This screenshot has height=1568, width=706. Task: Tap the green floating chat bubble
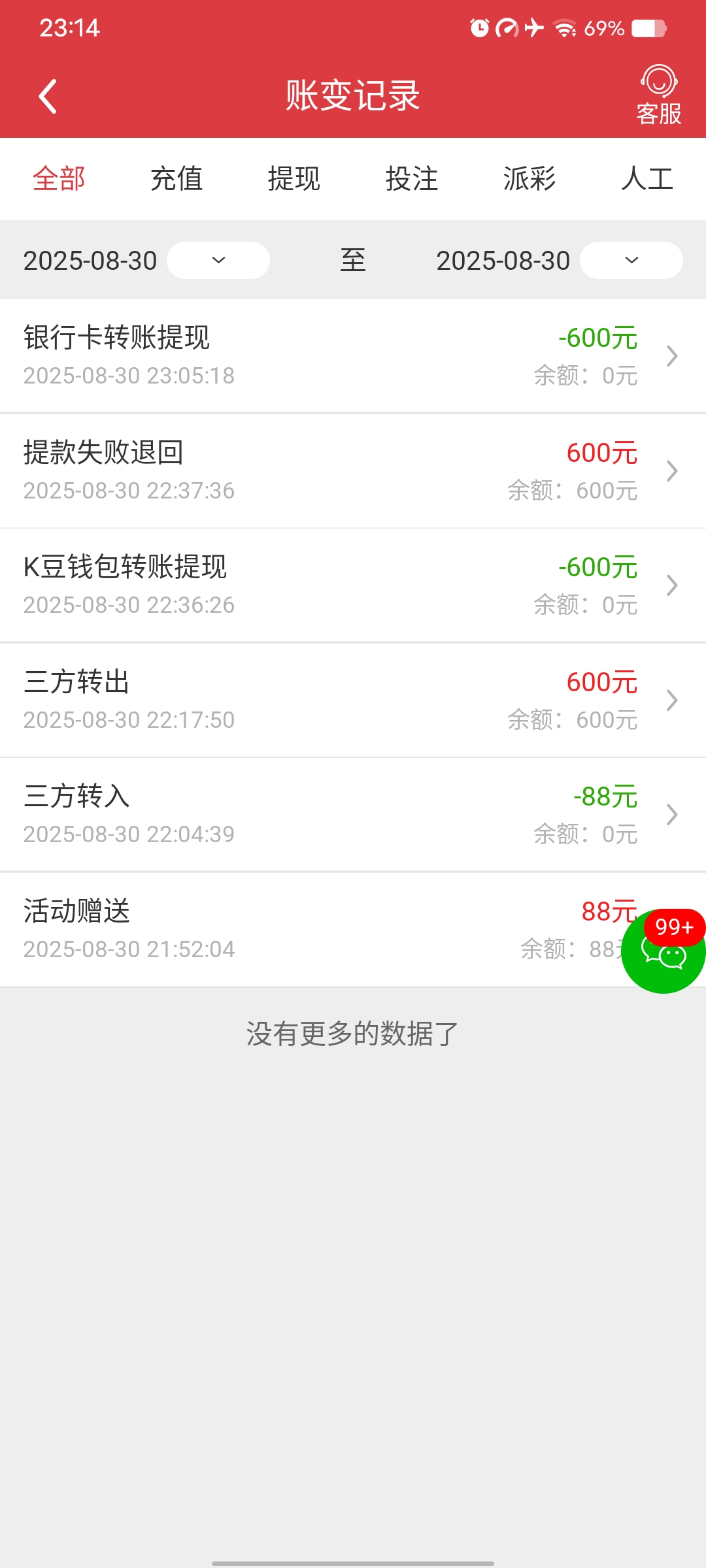[664, 951]
